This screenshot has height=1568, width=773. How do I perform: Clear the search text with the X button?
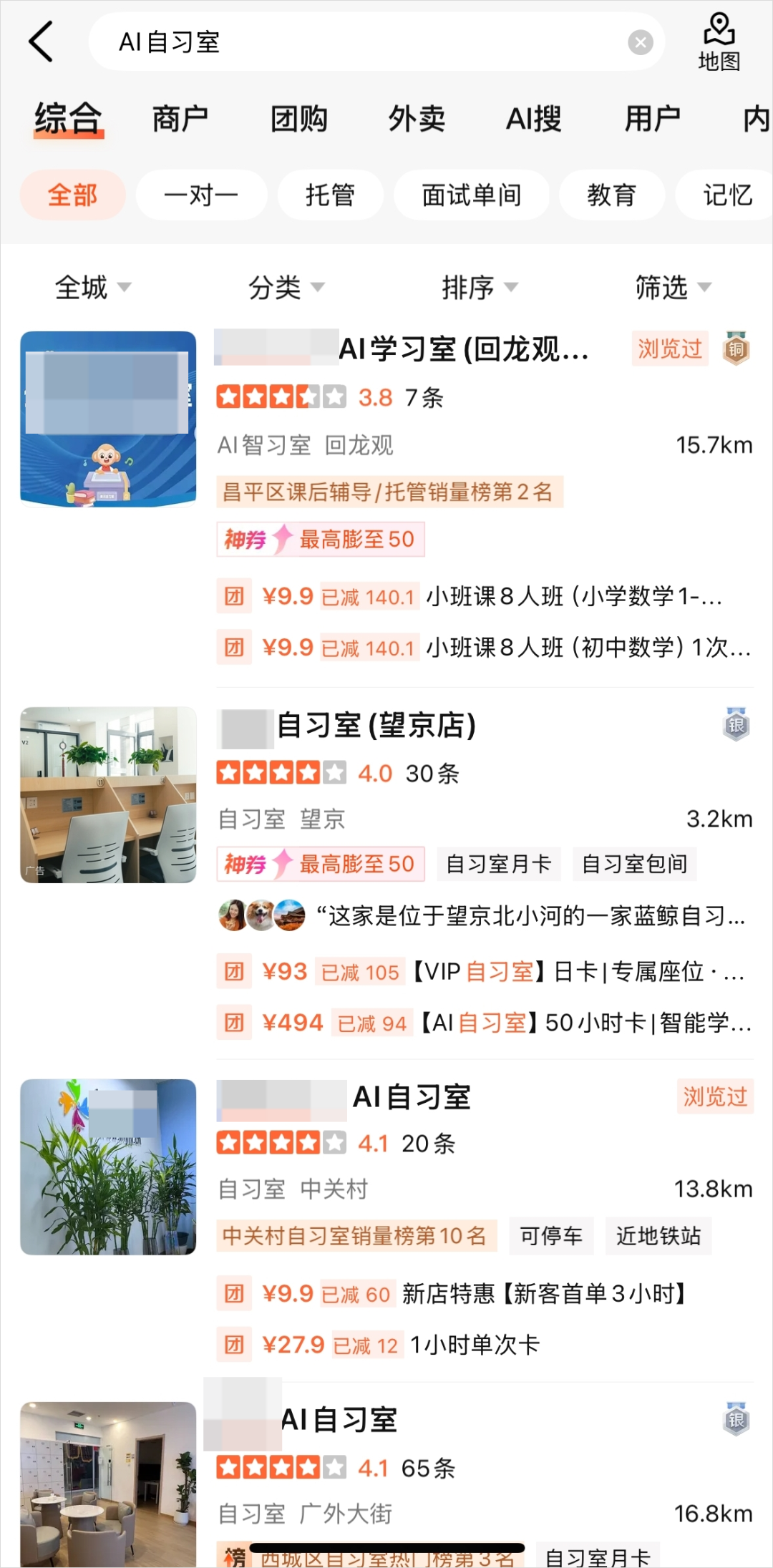pos(640,43)
